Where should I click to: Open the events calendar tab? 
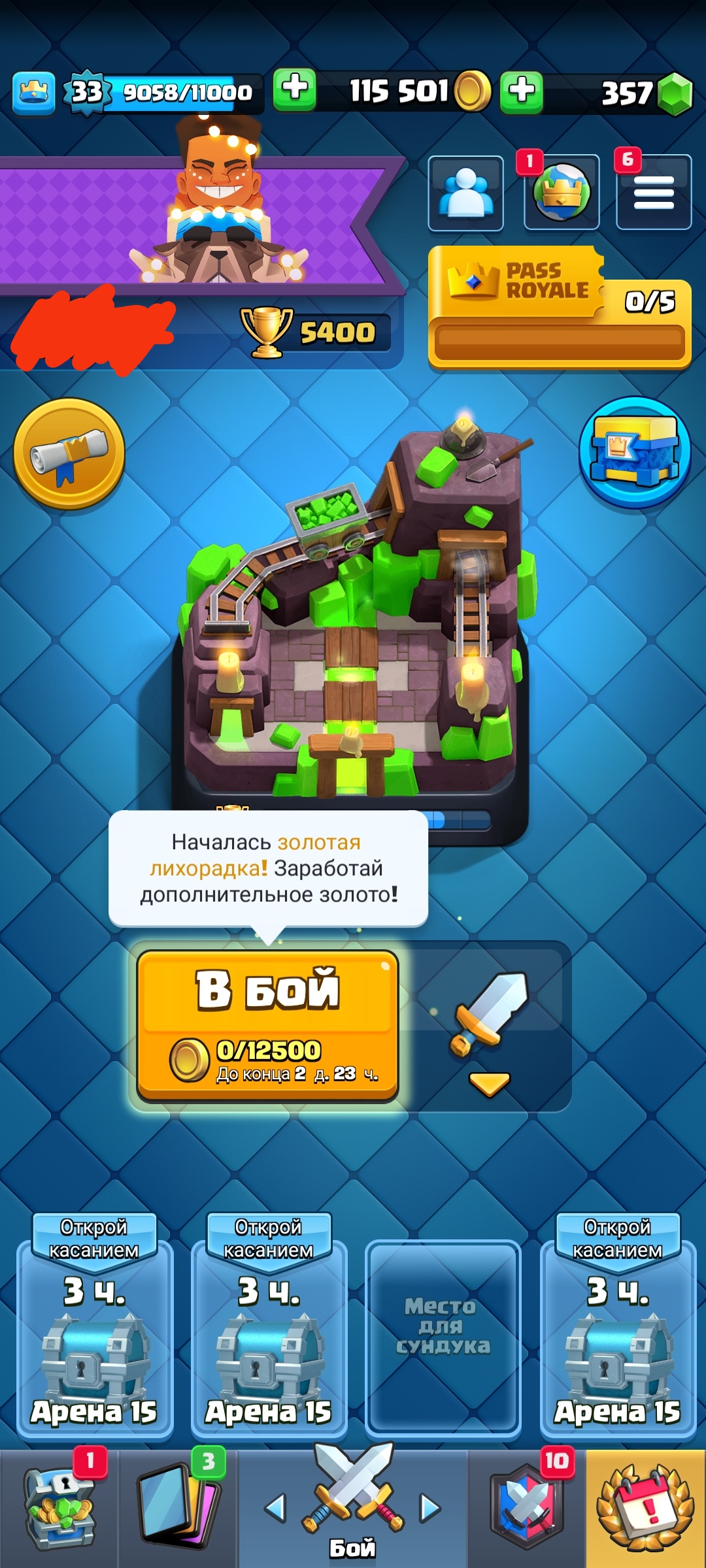pos(646,1508)
